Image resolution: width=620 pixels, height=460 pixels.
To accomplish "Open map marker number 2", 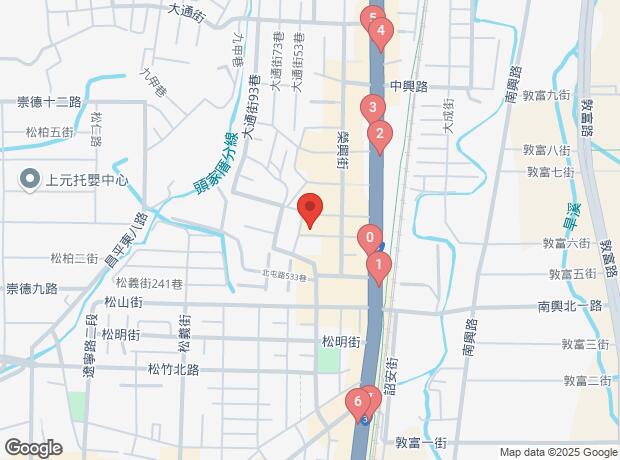I will pyautogui.click(x=379, y=134).
